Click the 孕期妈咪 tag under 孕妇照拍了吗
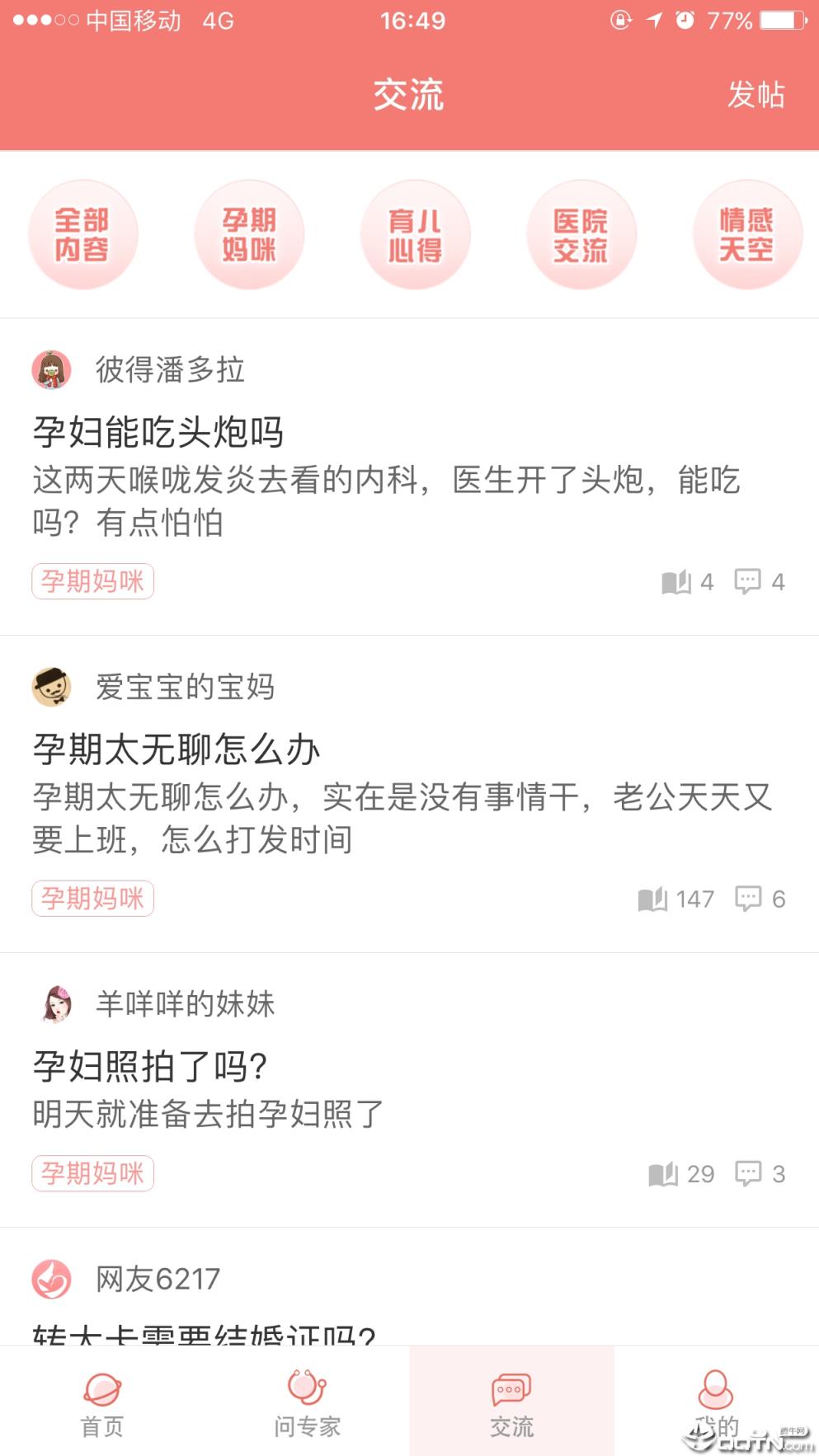 click(92, 1173)
